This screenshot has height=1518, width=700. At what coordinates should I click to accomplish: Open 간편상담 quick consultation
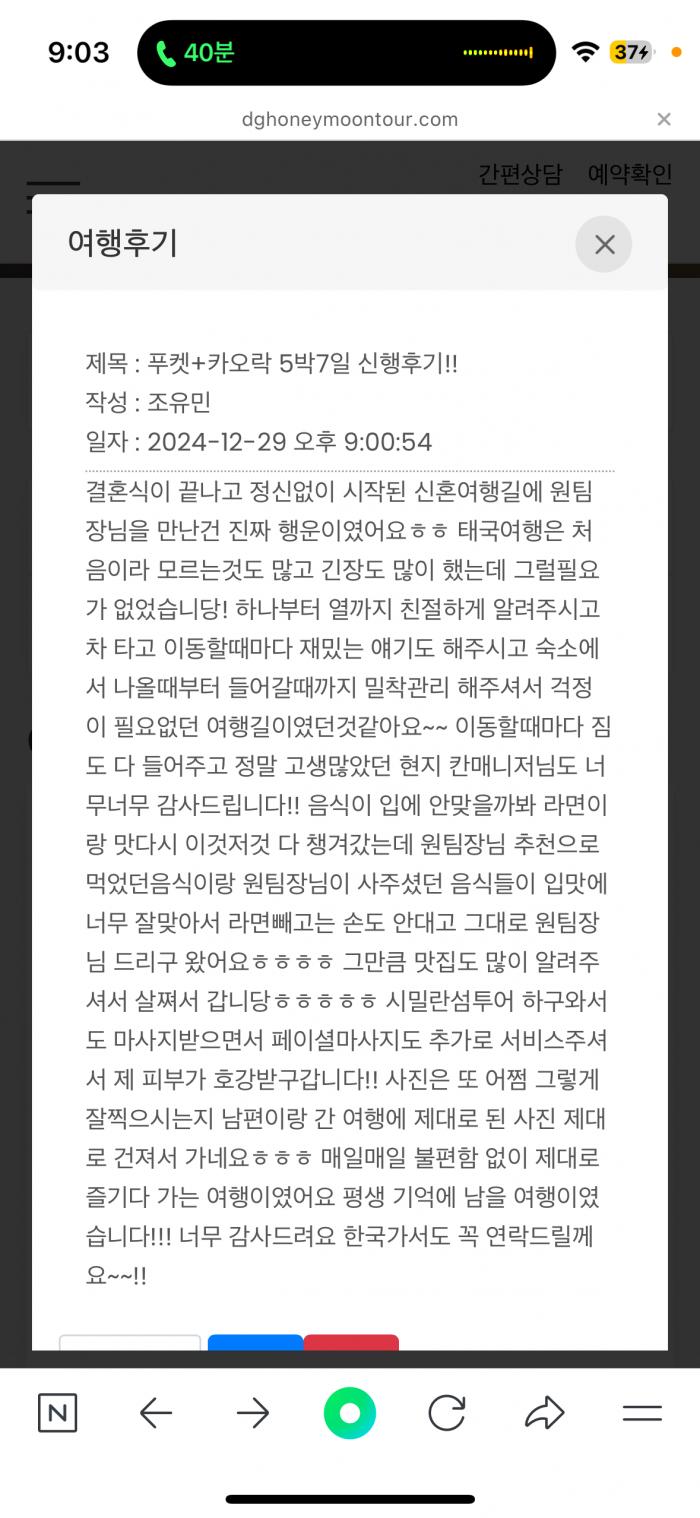[520, 174]
